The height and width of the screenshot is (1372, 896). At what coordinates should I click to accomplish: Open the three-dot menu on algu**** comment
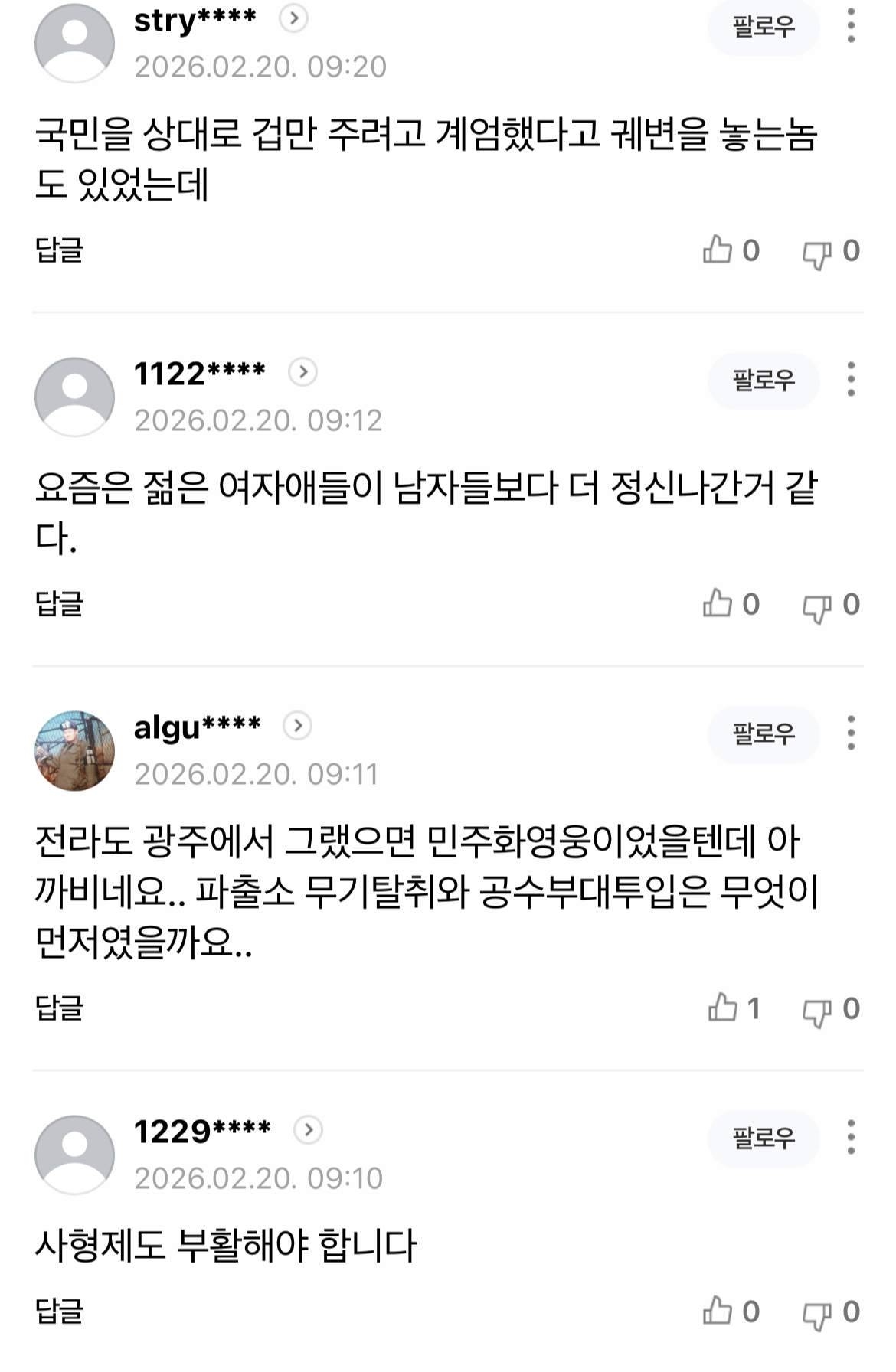point(850,733)
